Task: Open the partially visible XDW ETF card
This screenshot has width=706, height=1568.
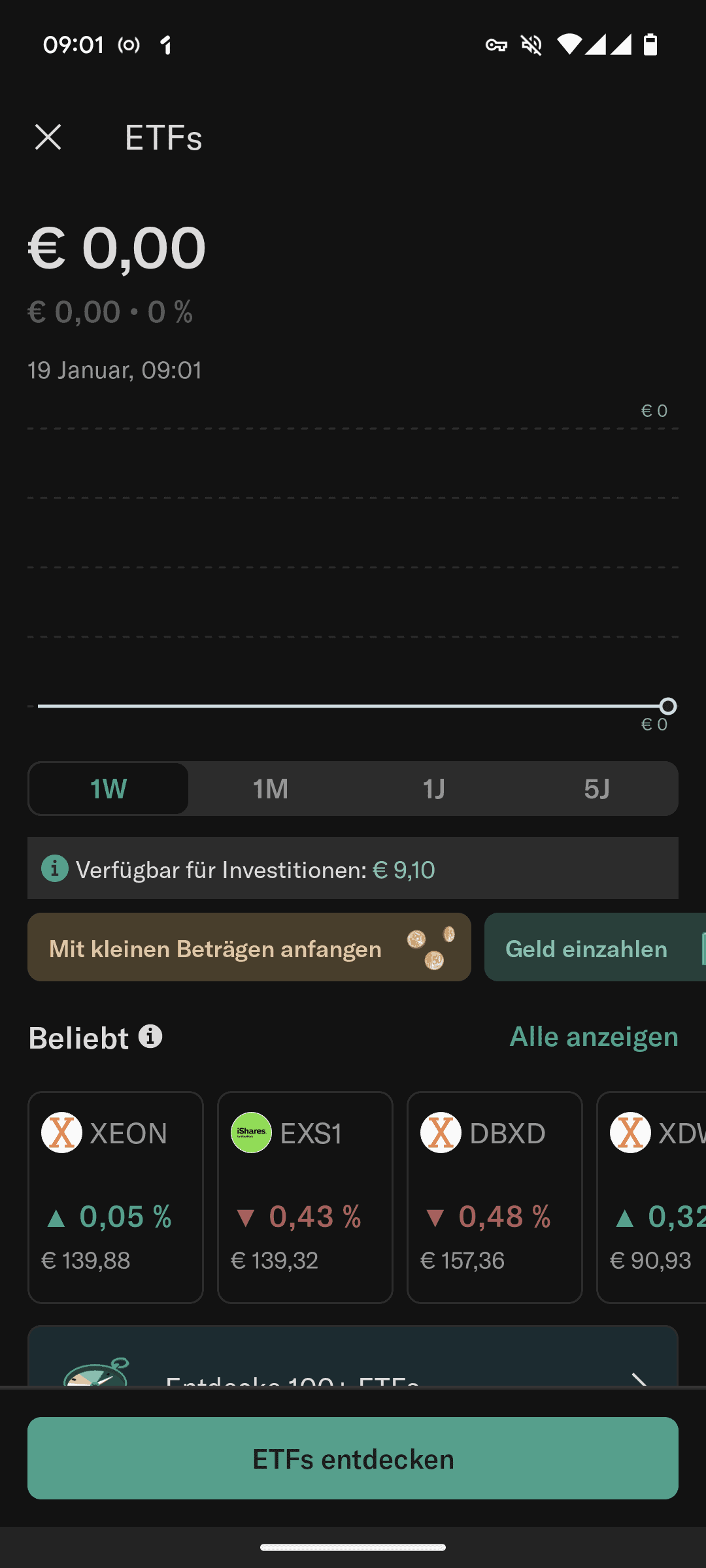Action: point(652,1197)
